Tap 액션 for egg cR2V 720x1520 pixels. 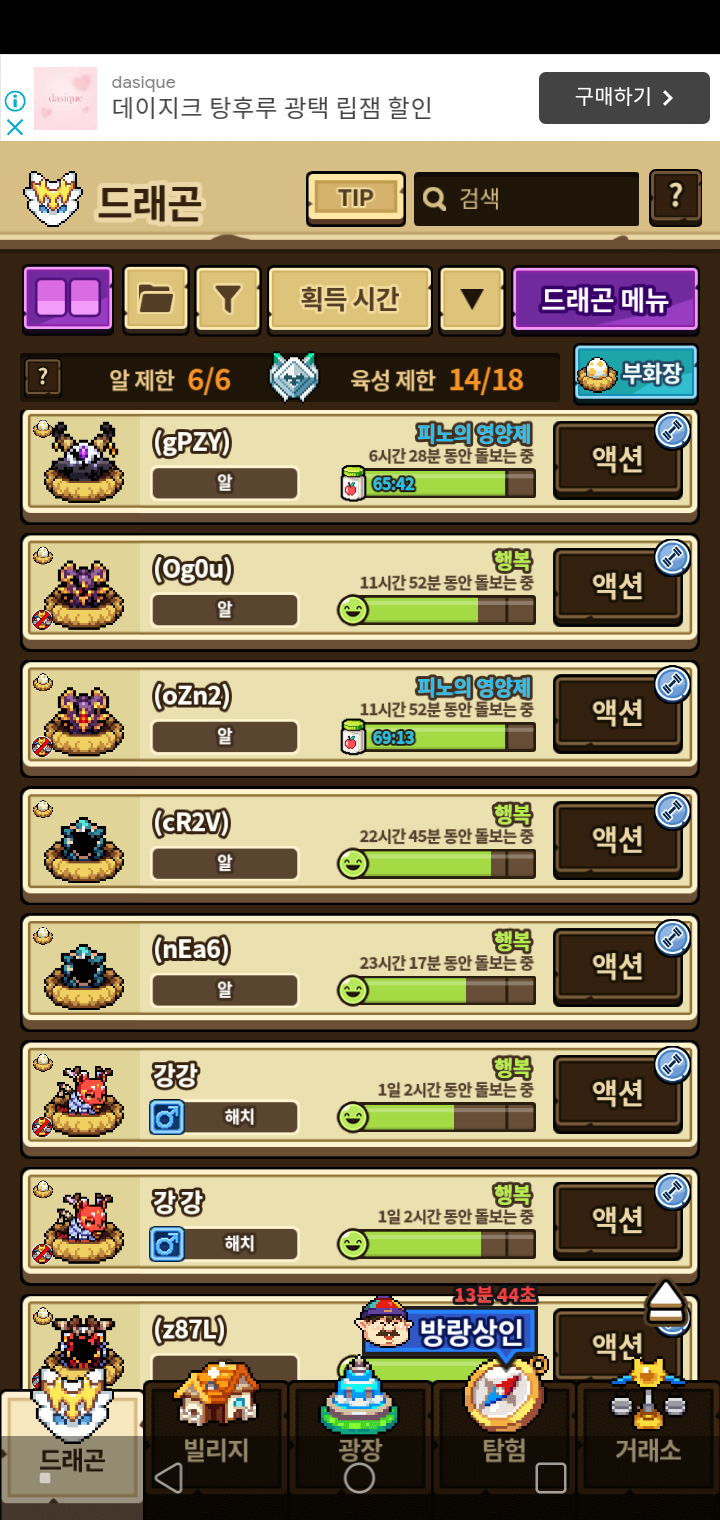[x=617, y=839]
